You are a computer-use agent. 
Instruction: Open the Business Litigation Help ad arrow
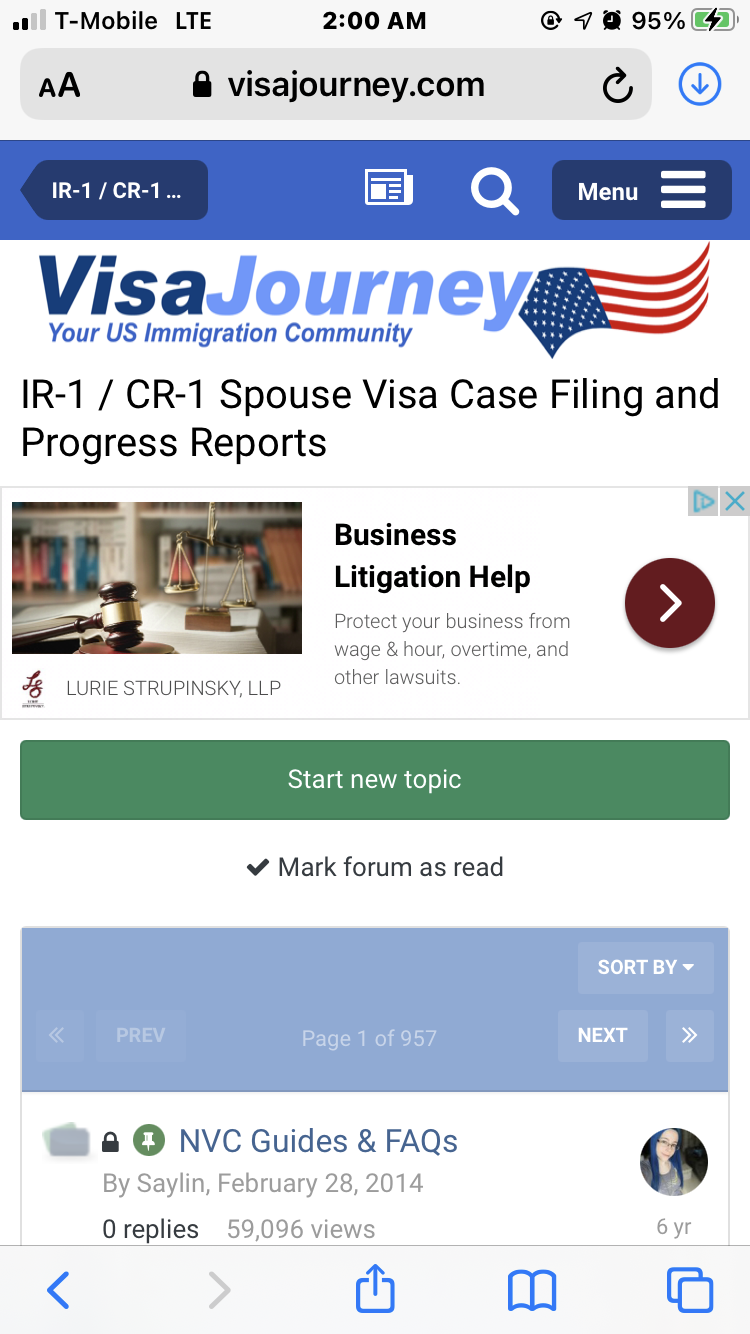669,603
